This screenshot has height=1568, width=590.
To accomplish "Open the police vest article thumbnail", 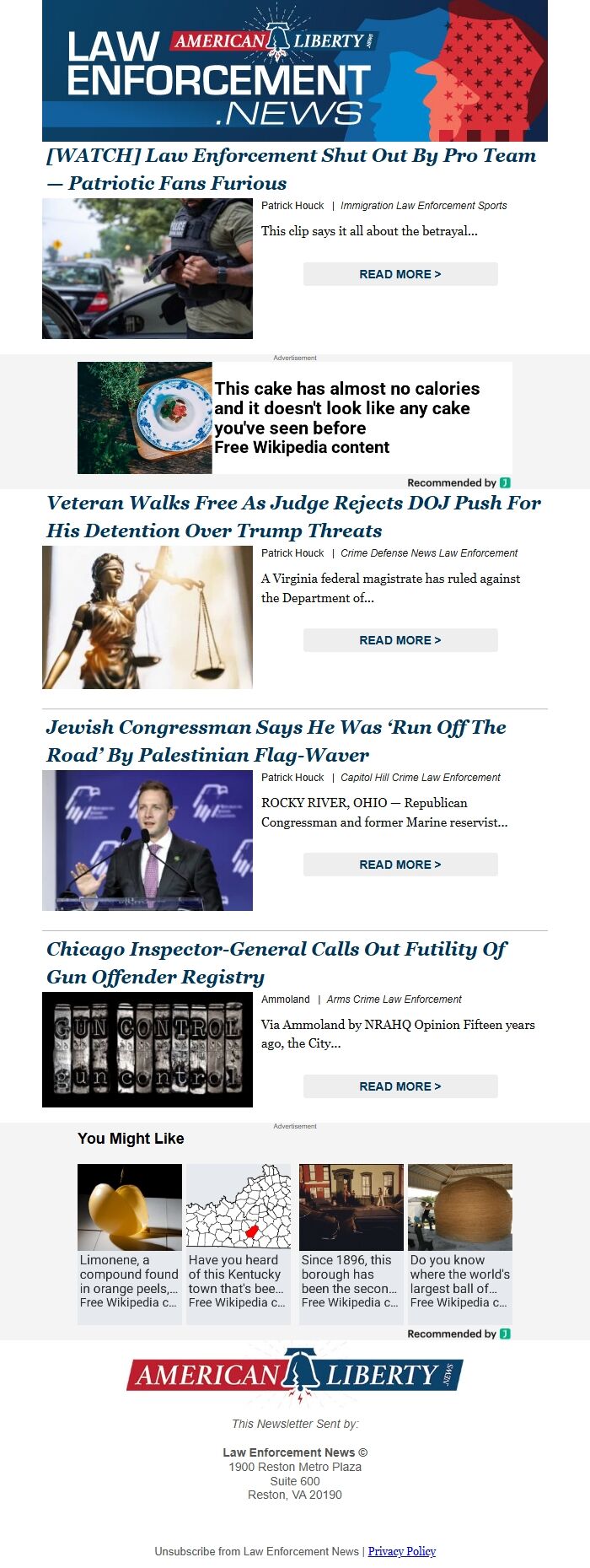I will 147,269.
